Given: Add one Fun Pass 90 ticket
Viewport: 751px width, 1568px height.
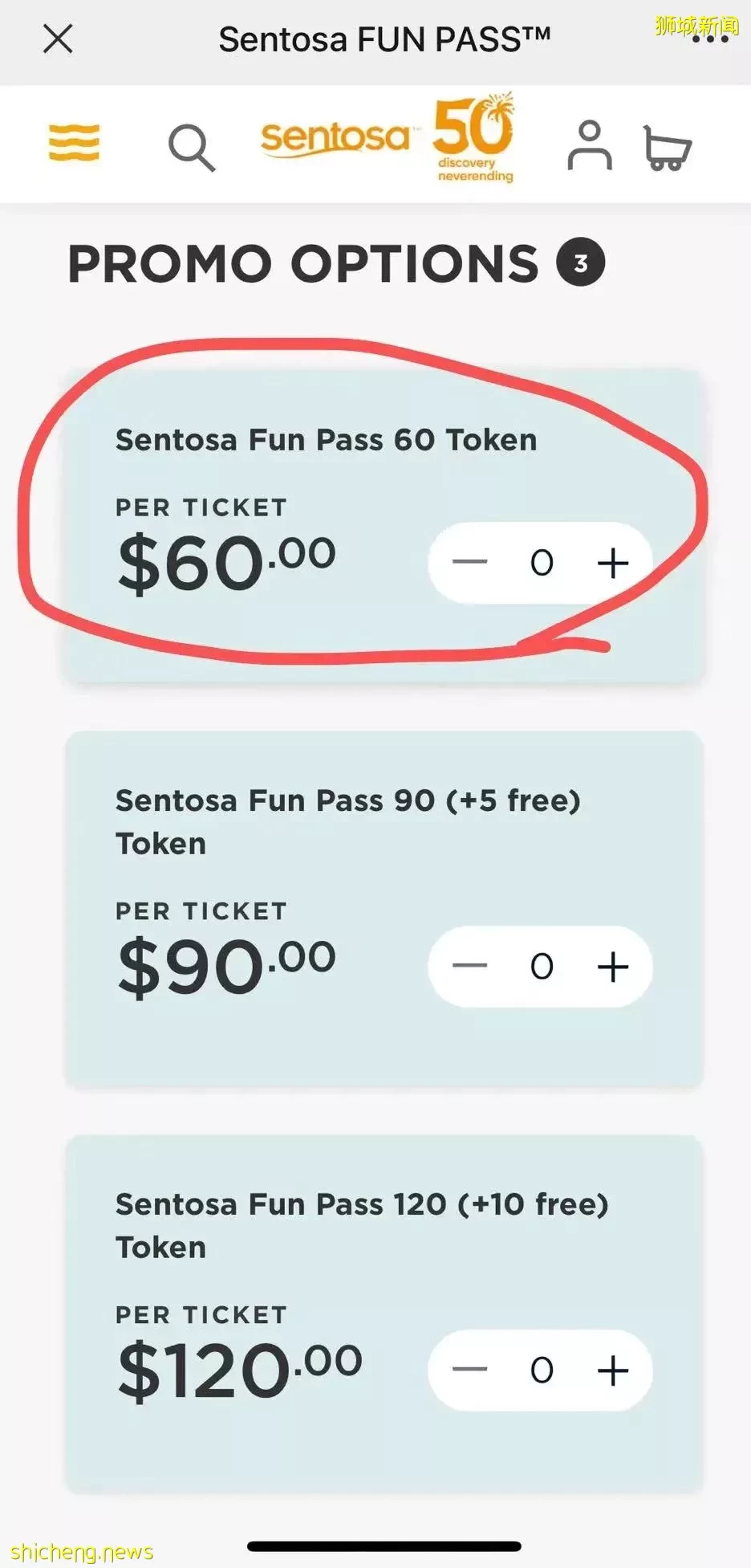Looking at the screenshot, I should click(x=613, y=967).
